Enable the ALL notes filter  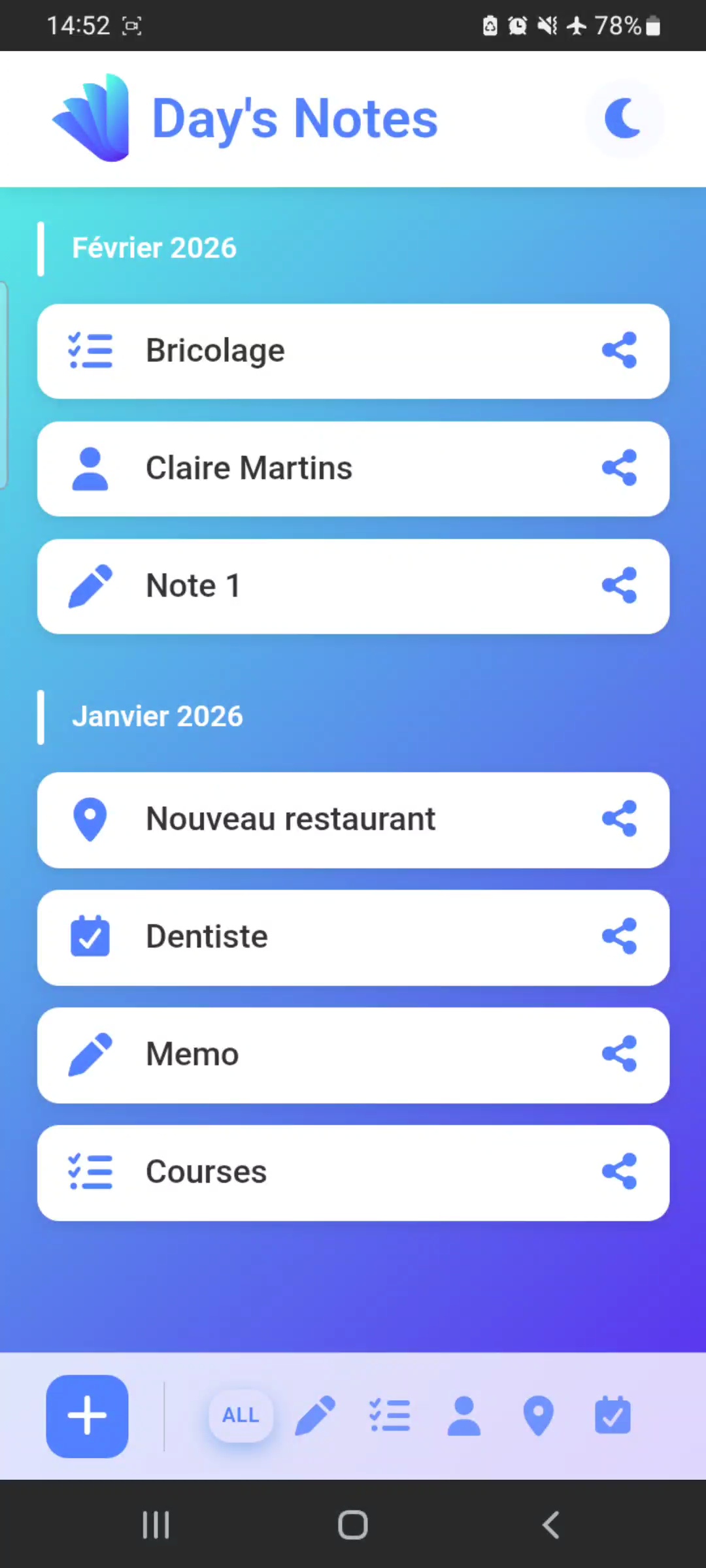click(x=240, y=1414)
